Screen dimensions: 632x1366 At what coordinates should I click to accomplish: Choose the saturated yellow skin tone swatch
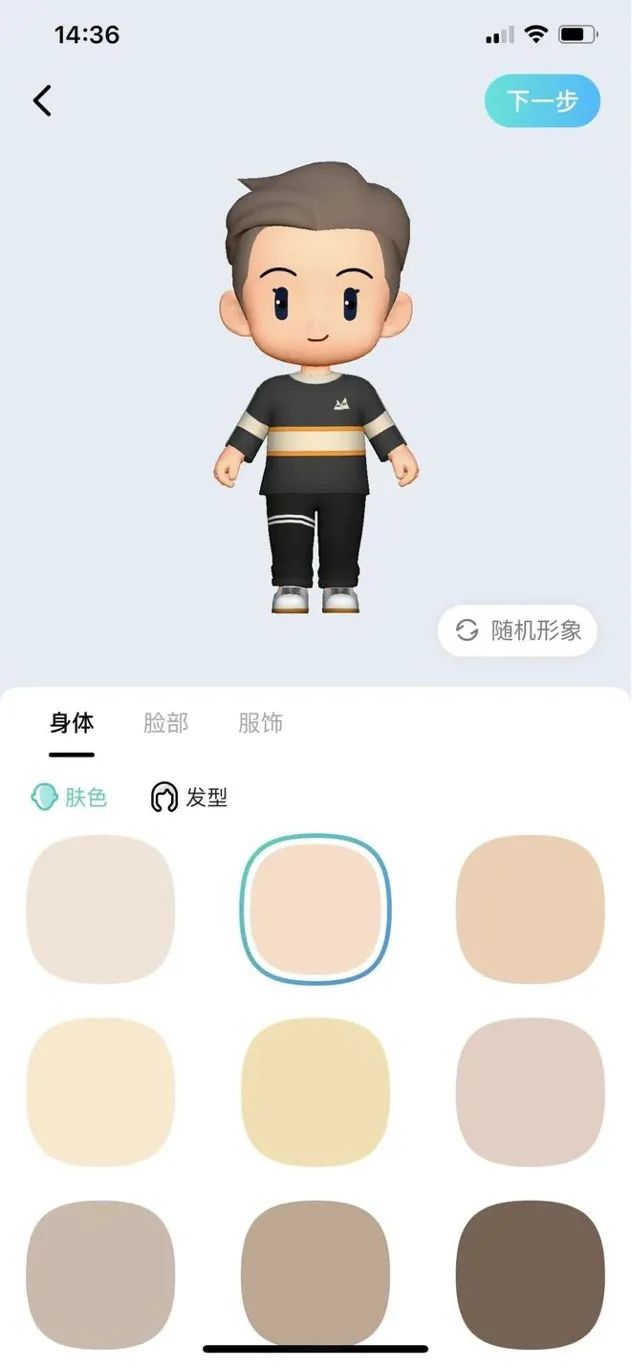pyautogui.click(x=315, y=1092)
